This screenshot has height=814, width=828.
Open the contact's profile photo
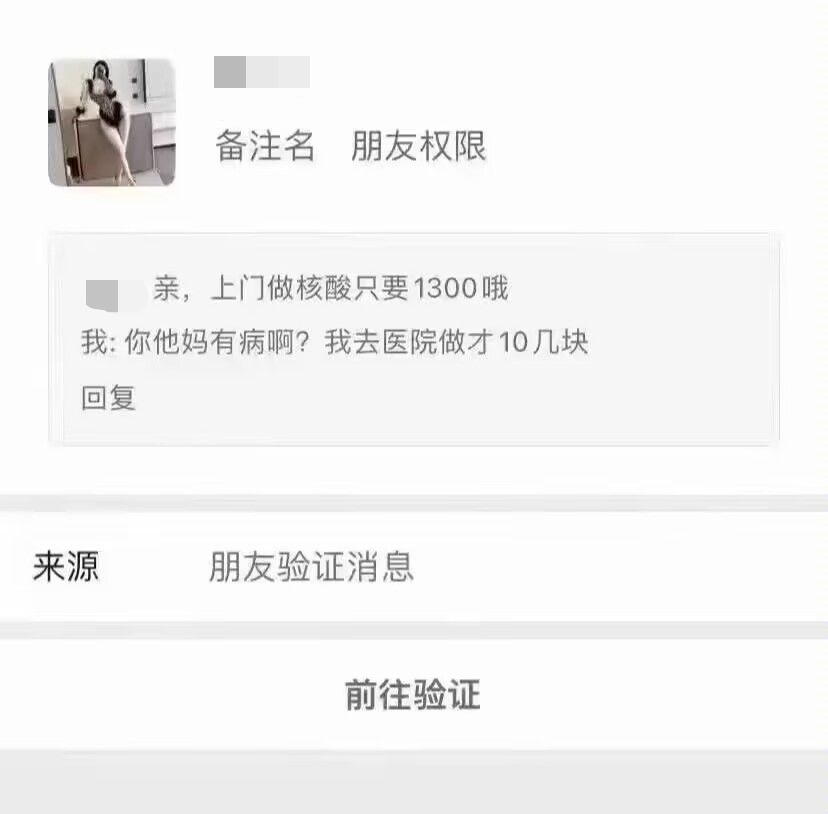click(x=112, y=122)
